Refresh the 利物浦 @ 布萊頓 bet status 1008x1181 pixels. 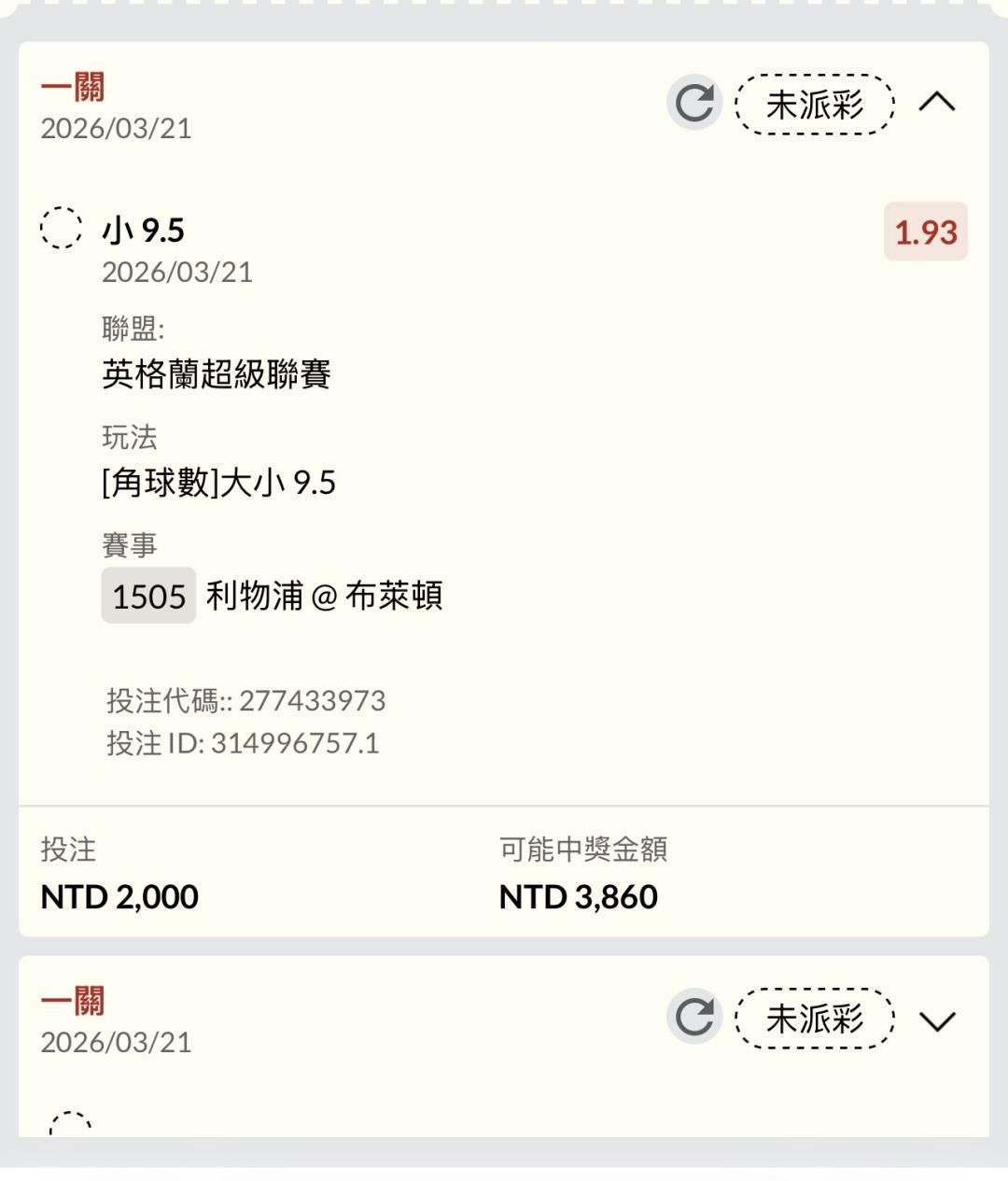point(694,103)
